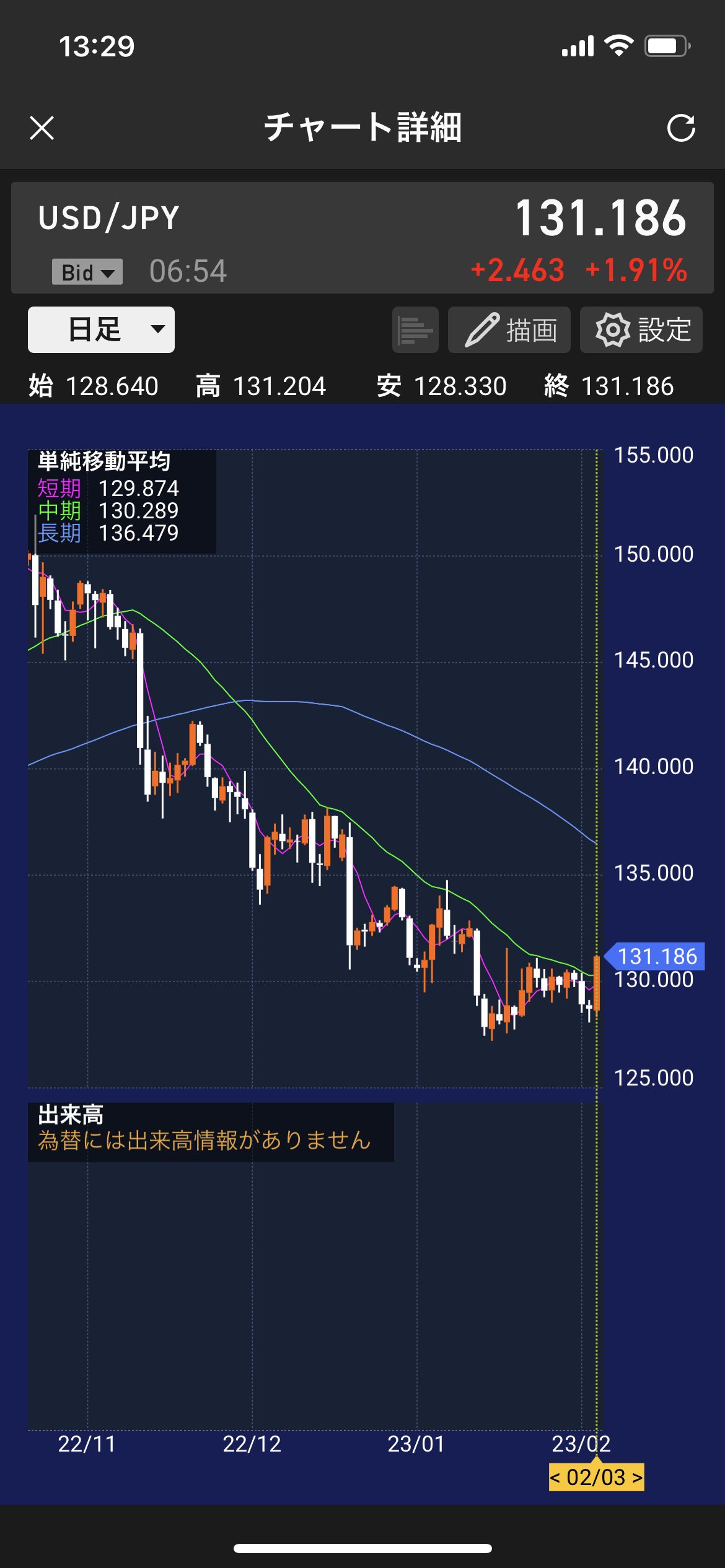The image size is (725, 1568).
Task: Close the chart detail screen
Action: (x=42, y=128)
